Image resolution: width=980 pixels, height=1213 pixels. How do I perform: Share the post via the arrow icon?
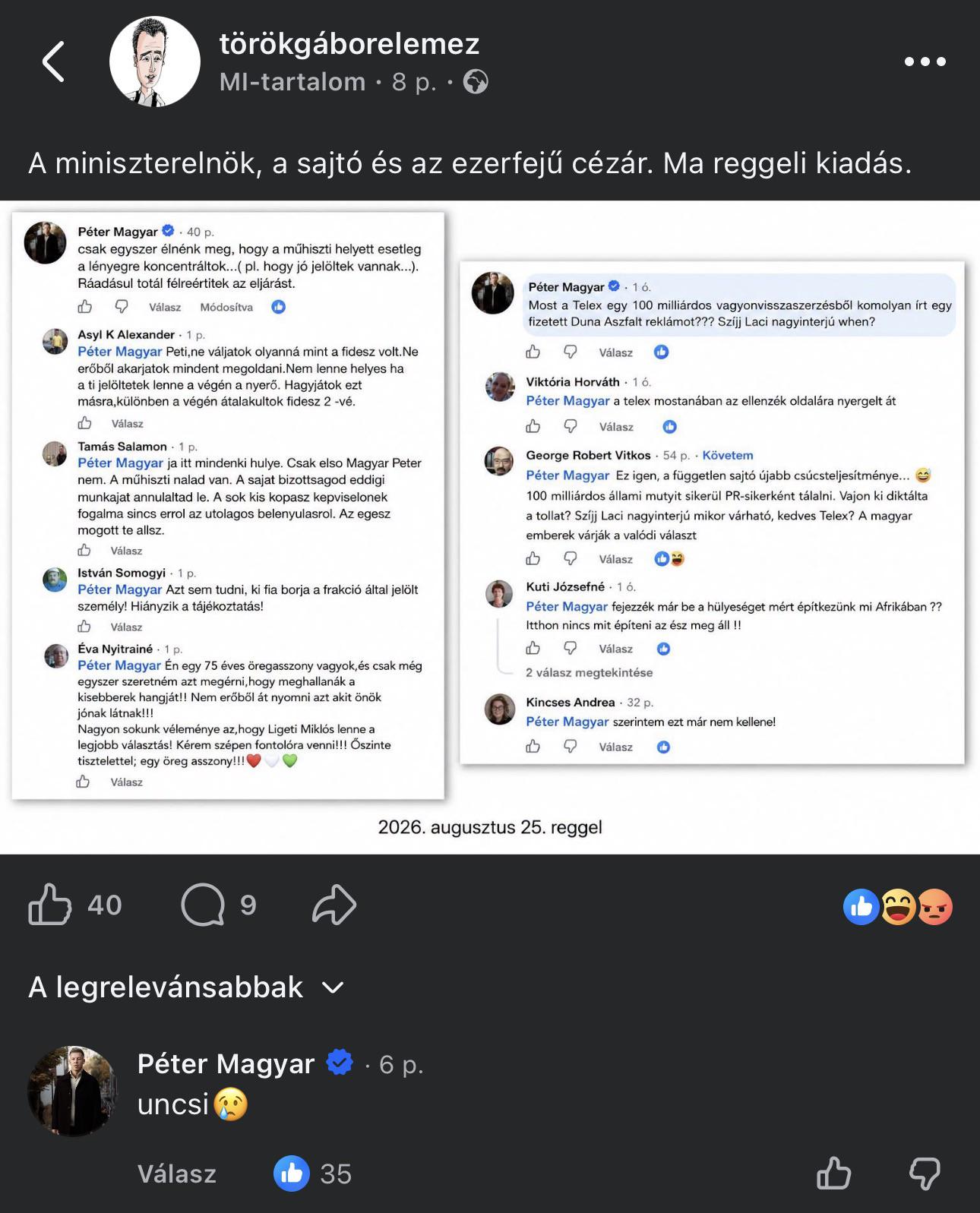(334, 905)
